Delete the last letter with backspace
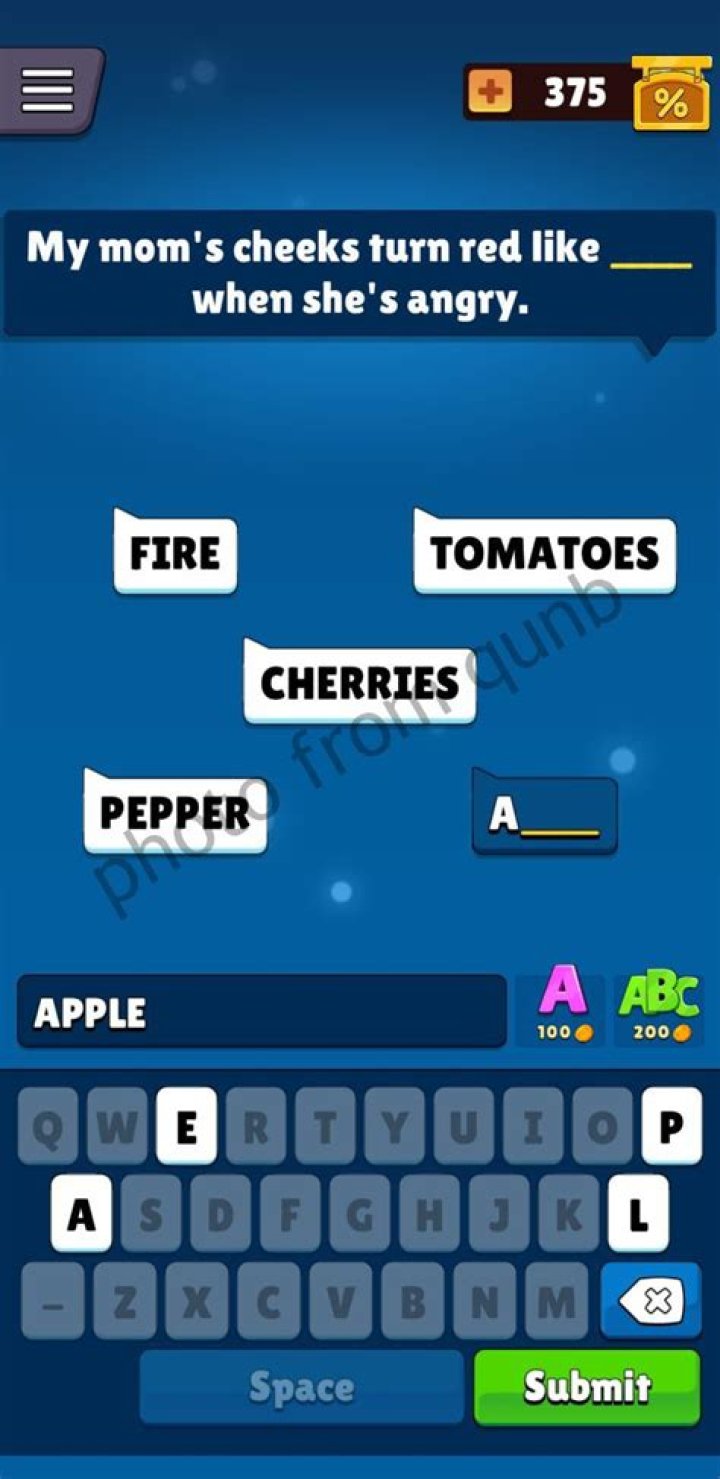 650,1300
